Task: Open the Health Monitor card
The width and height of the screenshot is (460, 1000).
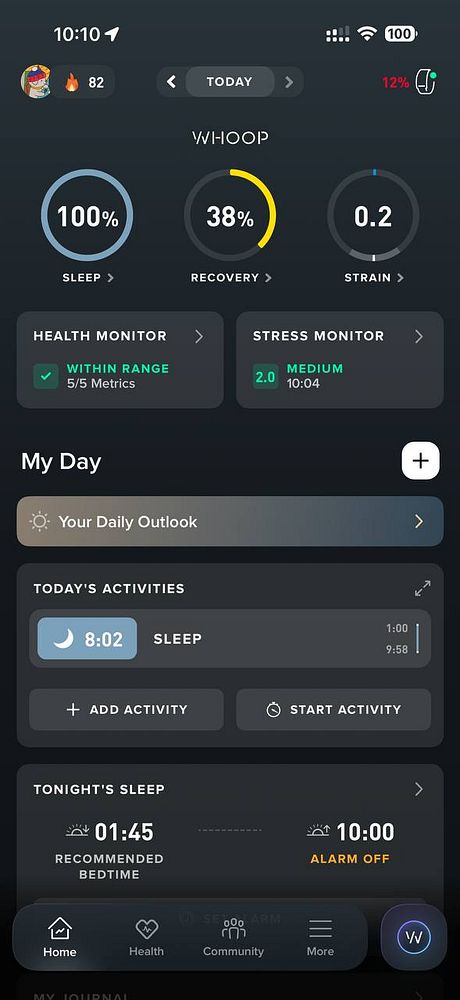Action: tap(120, 360)
